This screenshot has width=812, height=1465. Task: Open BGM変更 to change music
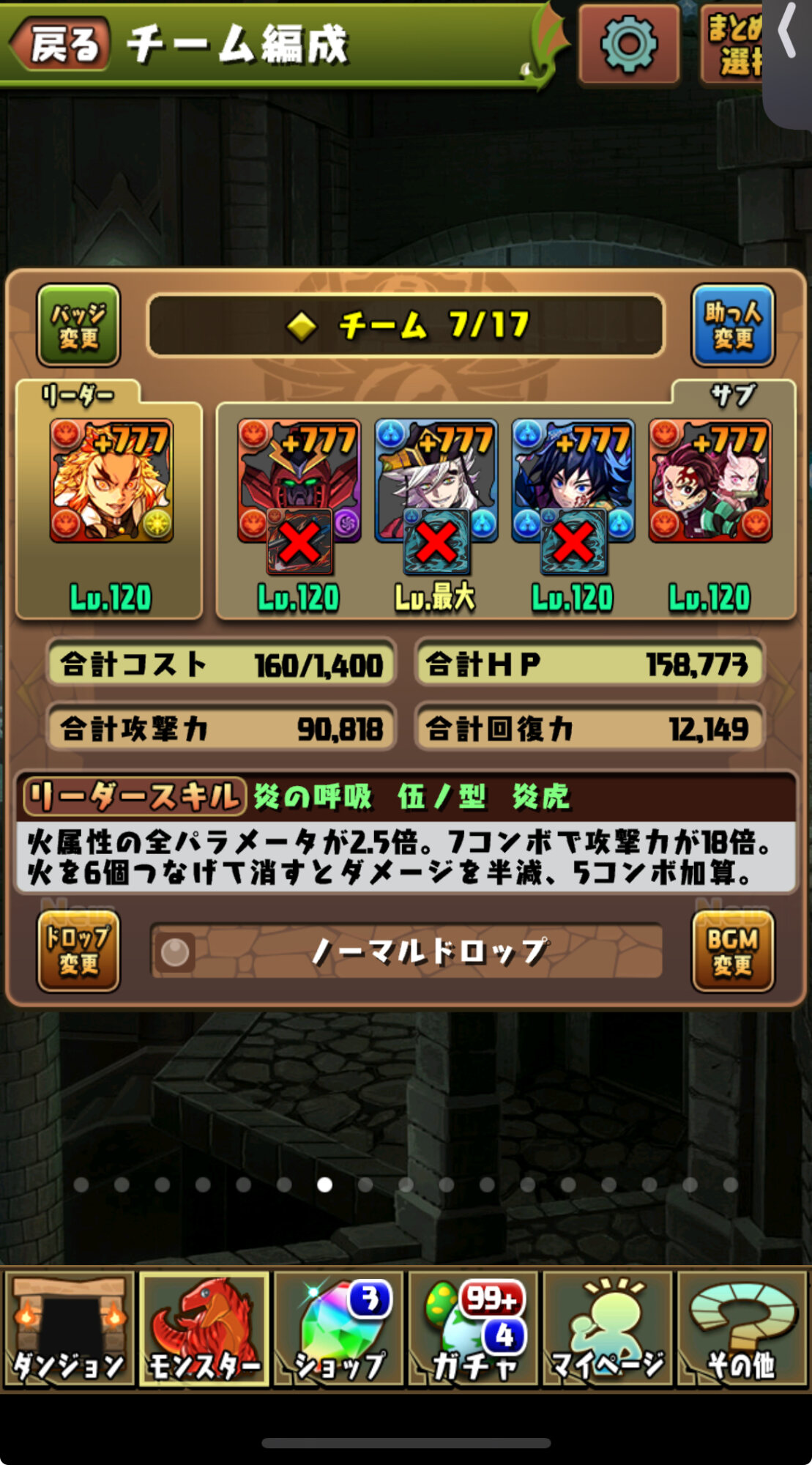tap(732, 951)
